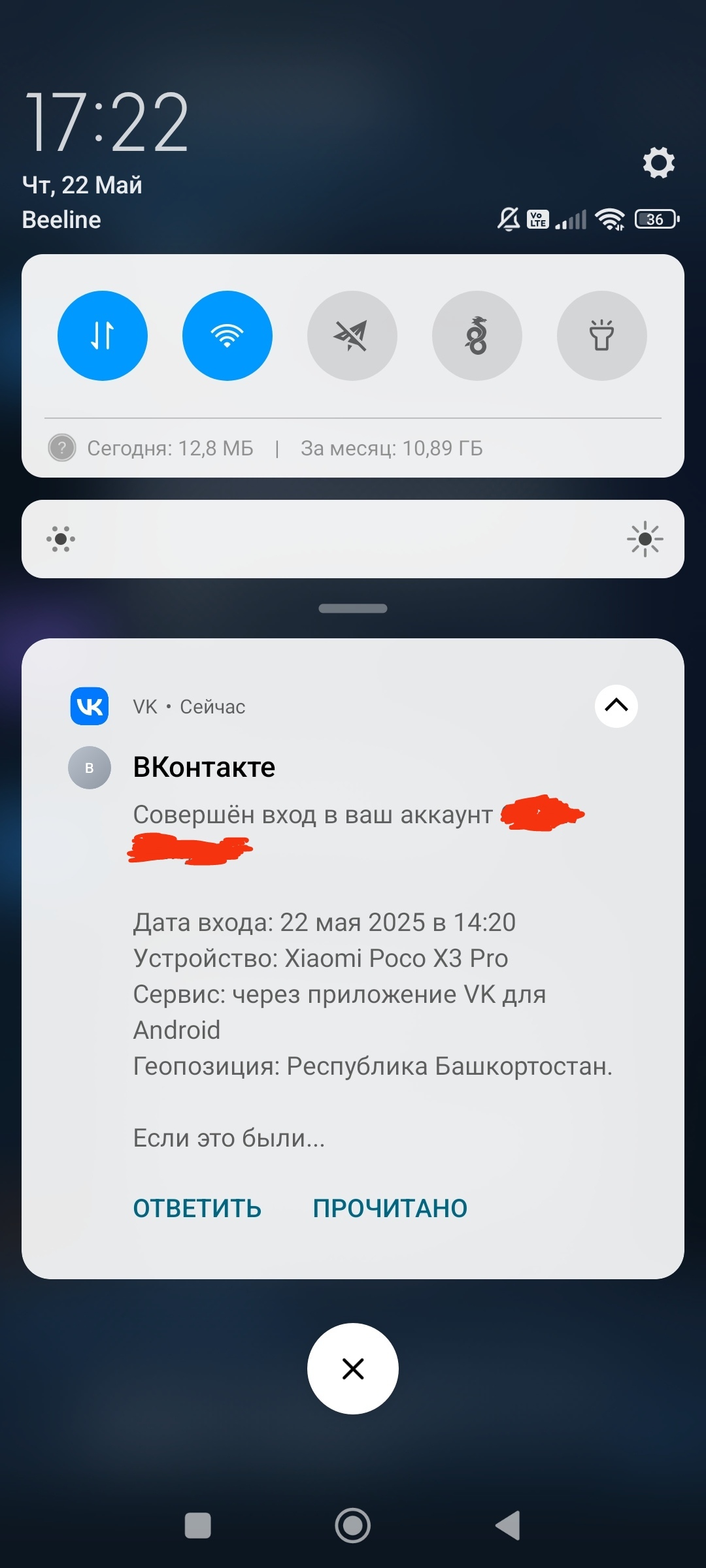Turn off mobile data
706x1568 pixels.
[x=103, y=336]
